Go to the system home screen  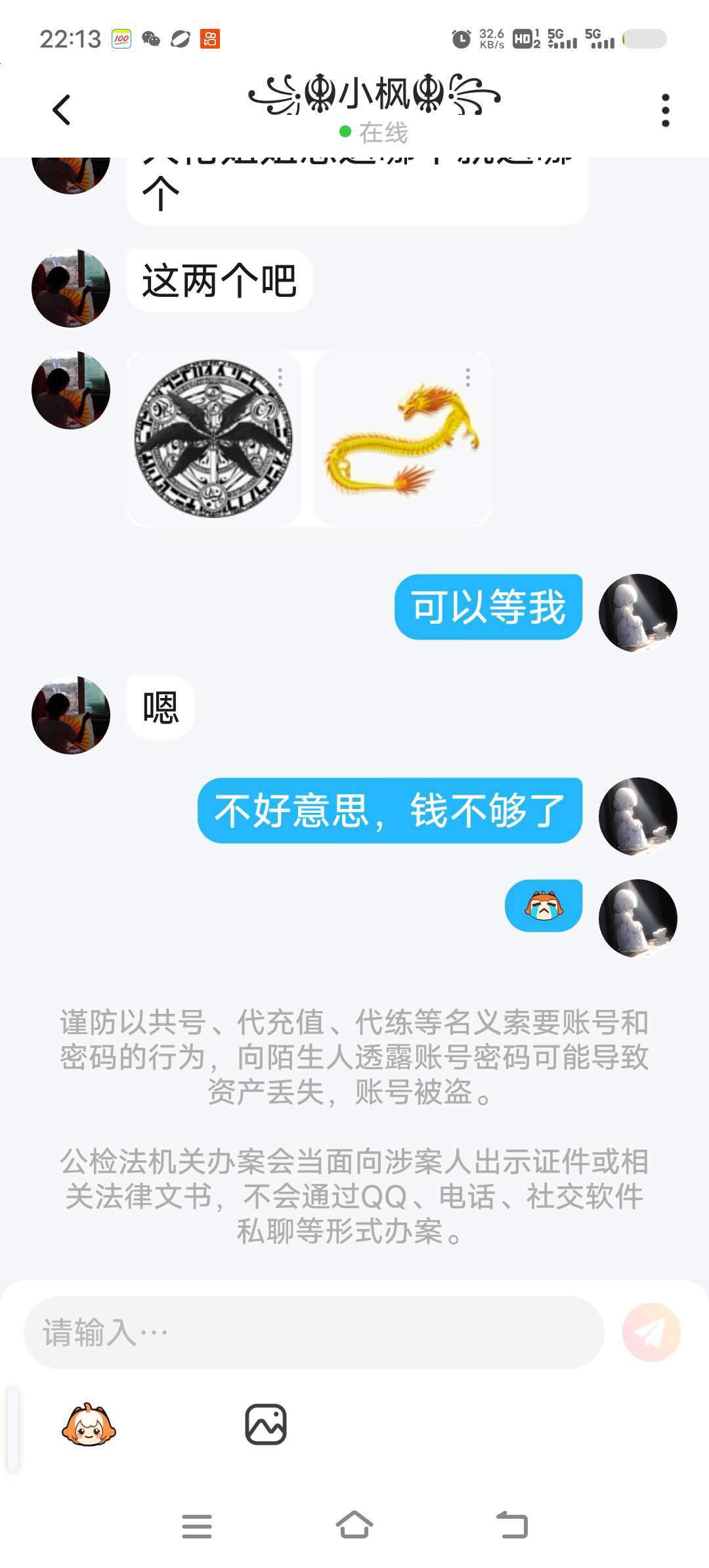[354, 1526]
